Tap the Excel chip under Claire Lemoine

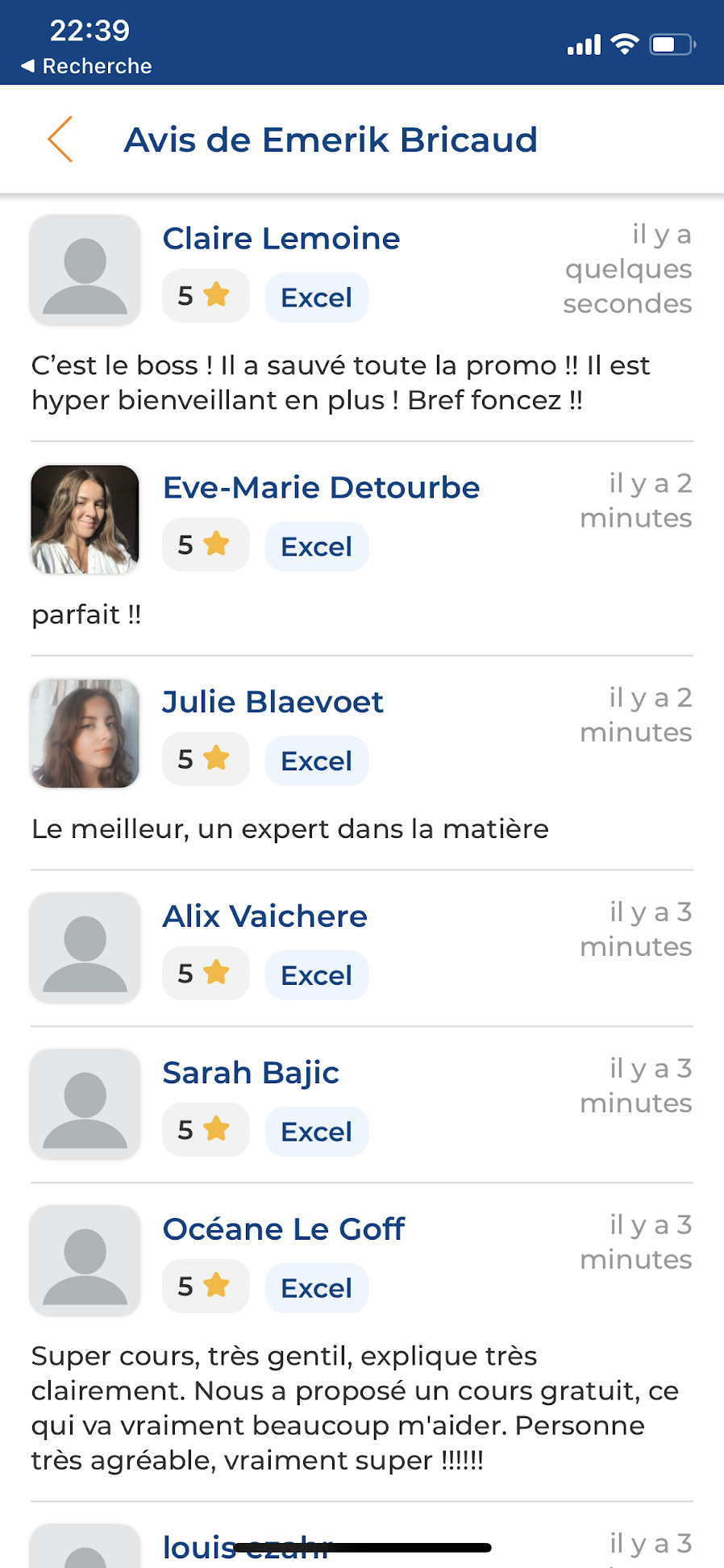[x=317, y=298]
